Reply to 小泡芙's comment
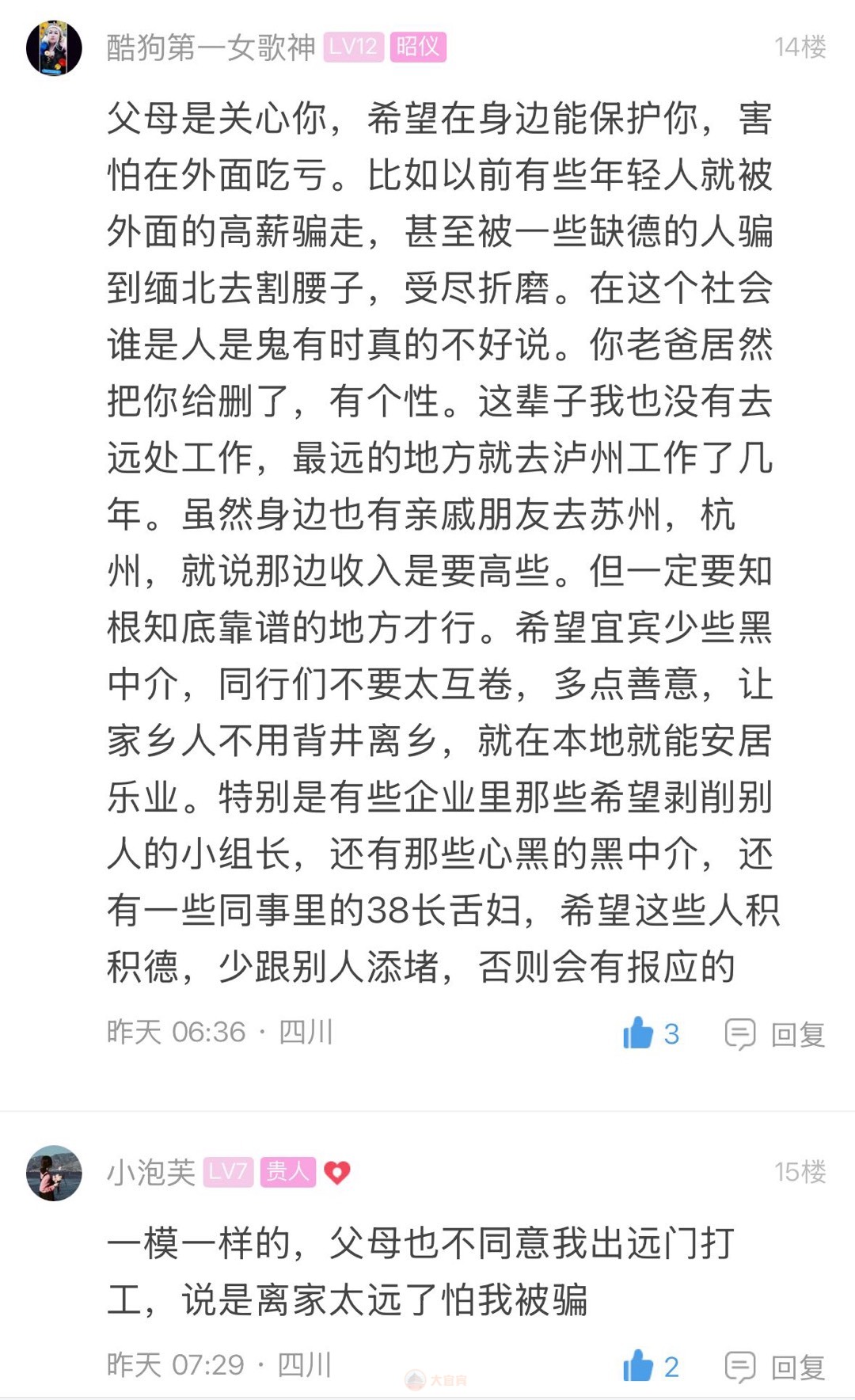Image resolution: width=855 pixels, height=1400 pixels. [x=775, y=1368]
